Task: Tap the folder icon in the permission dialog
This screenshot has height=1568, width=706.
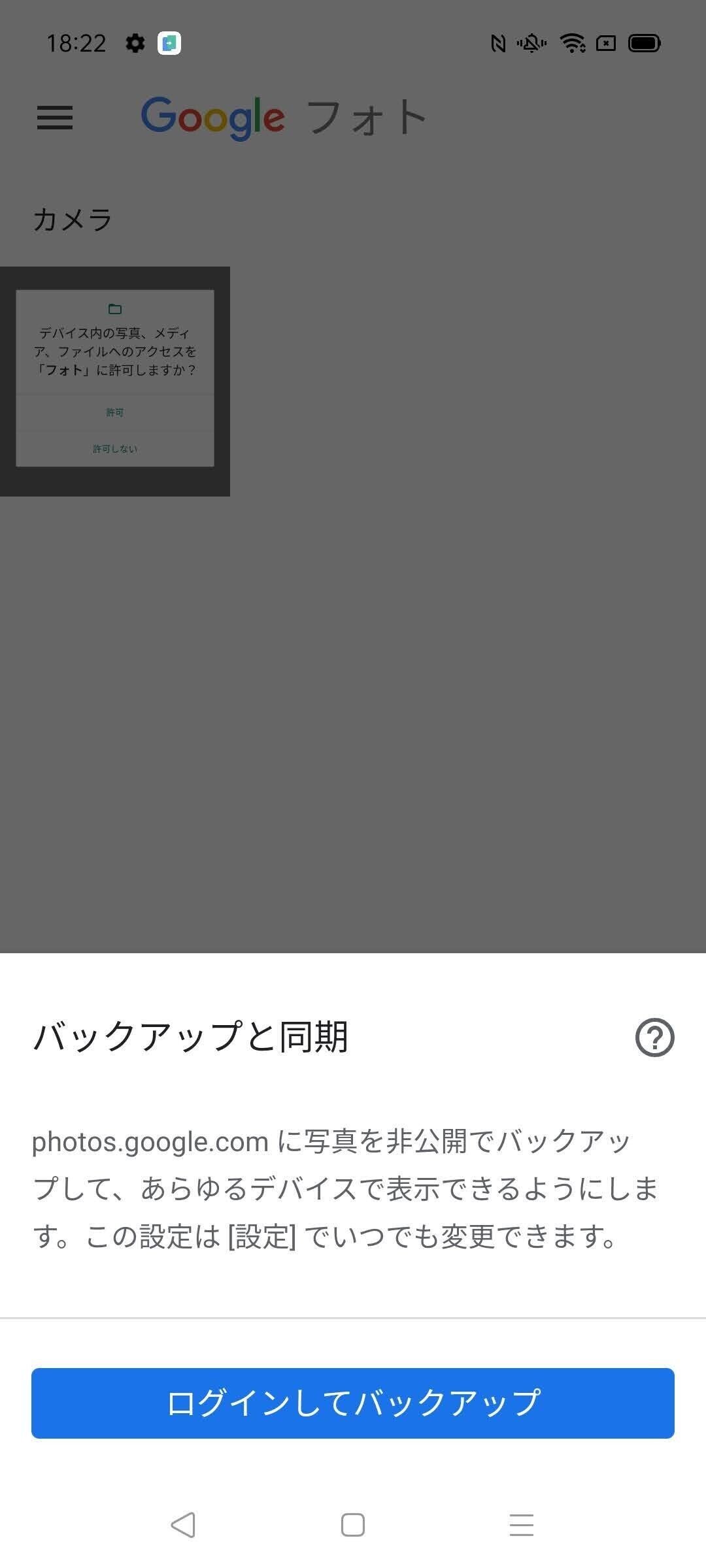Action: 115,309
